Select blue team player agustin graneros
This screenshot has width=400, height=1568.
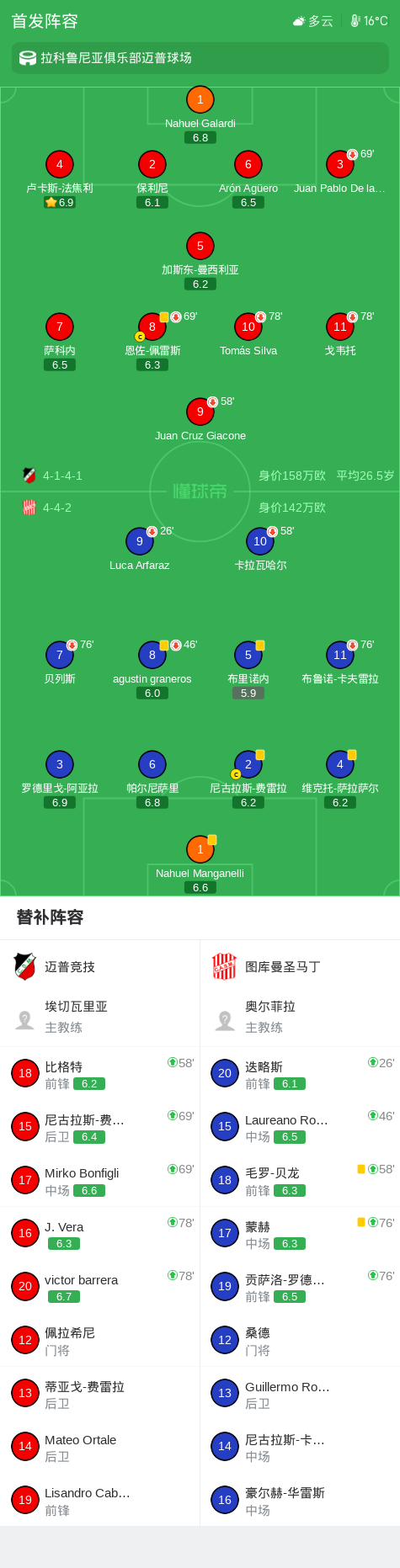pyautogui.click(x=152, y=670)
